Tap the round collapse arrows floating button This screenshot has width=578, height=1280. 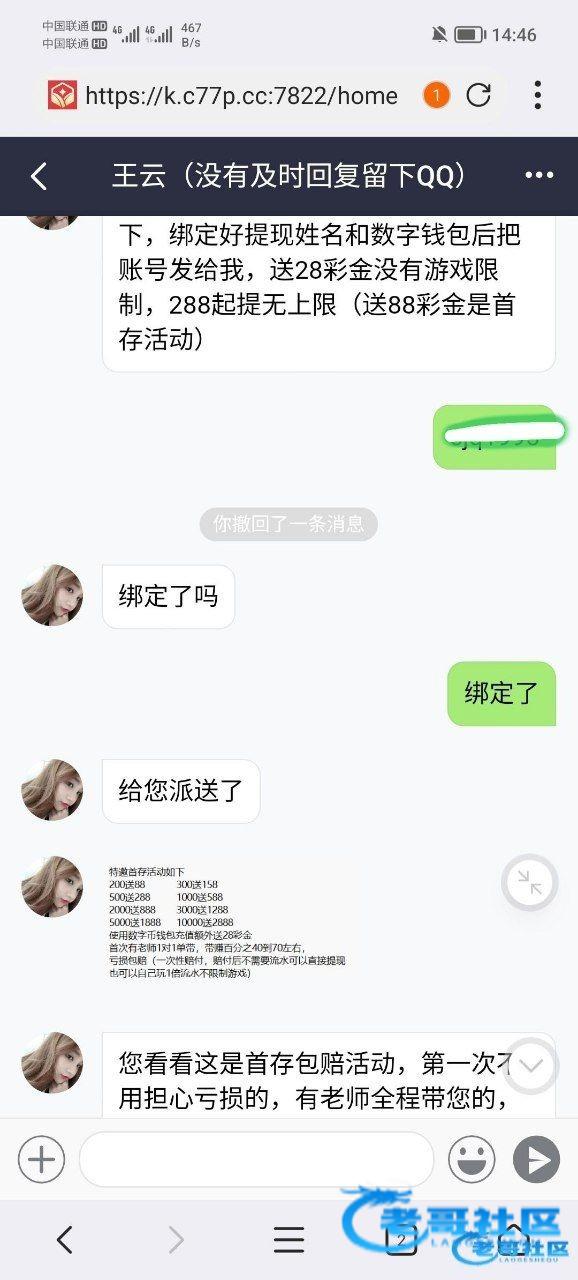529,883
